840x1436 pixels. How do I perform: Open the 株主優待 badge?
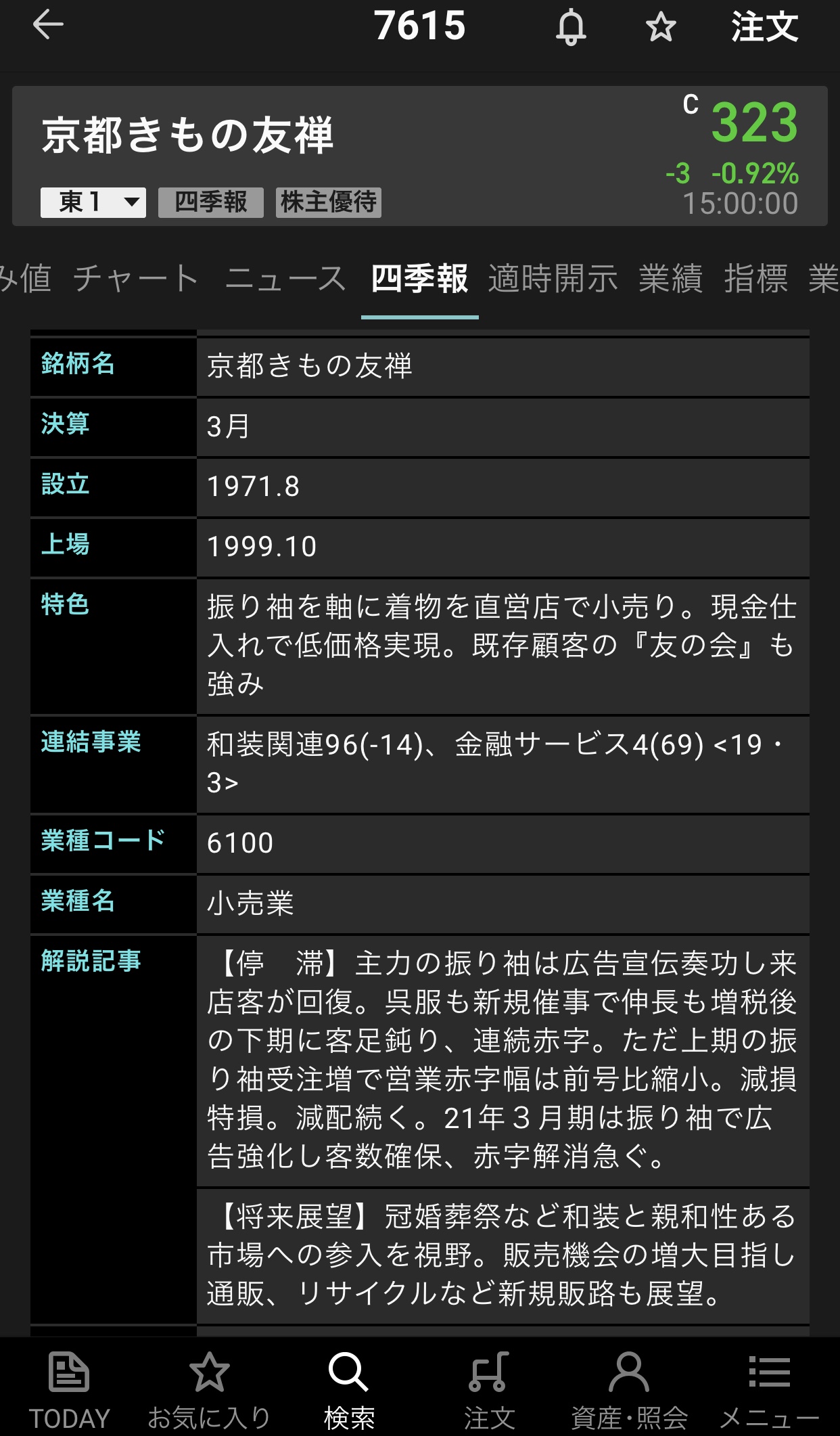click(329, 202)
